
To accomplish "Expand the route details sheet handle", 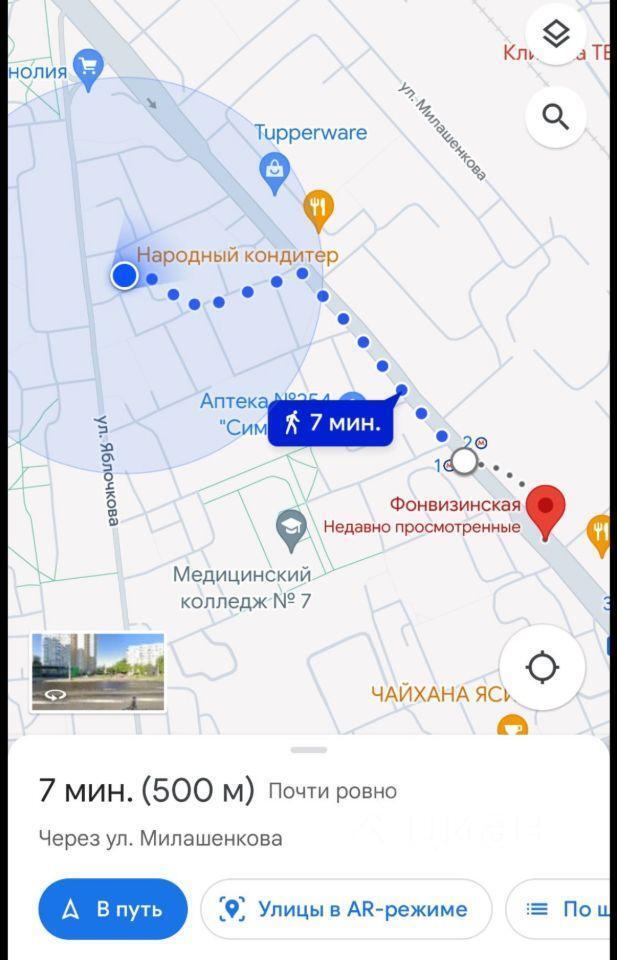I will 309,749.
